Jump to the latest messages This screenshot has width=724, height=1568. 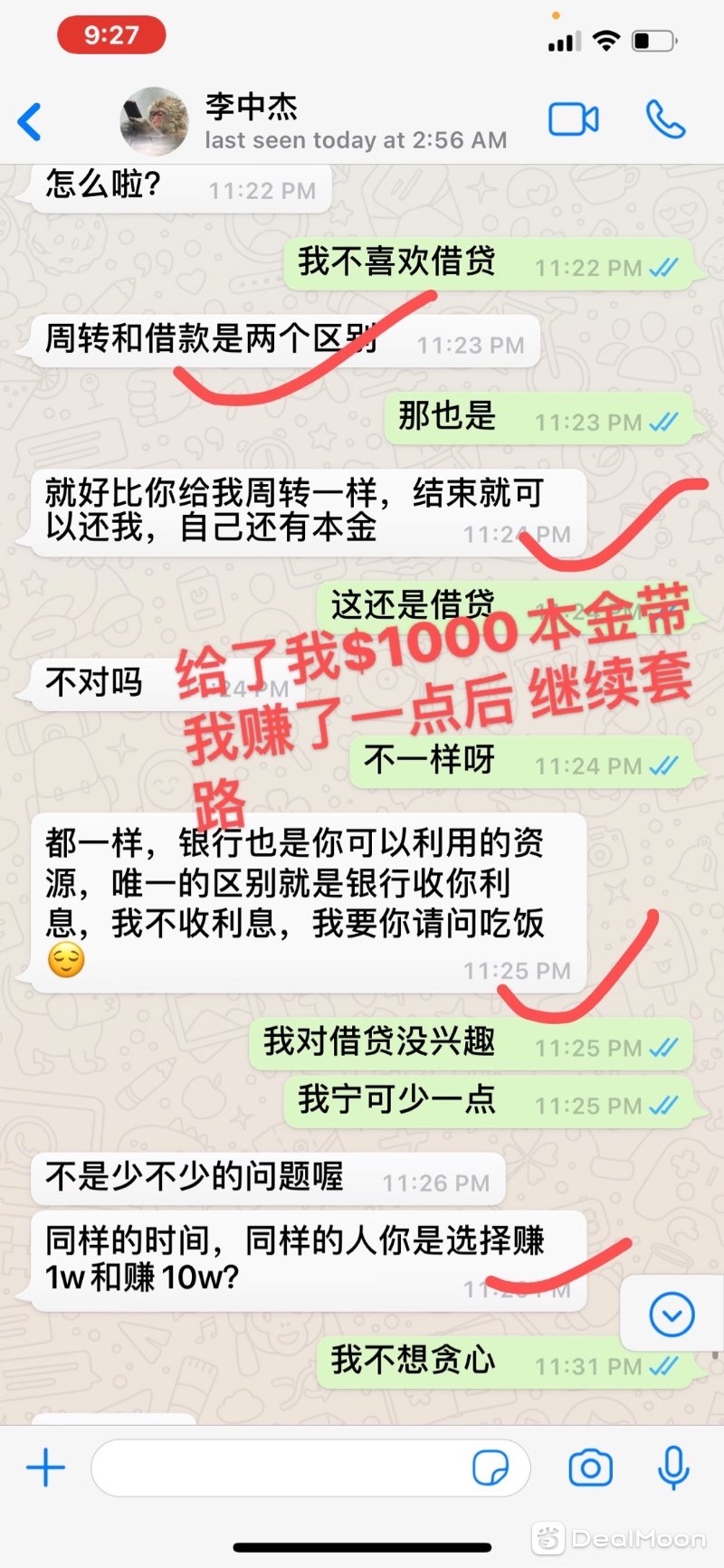point(672,1314)
